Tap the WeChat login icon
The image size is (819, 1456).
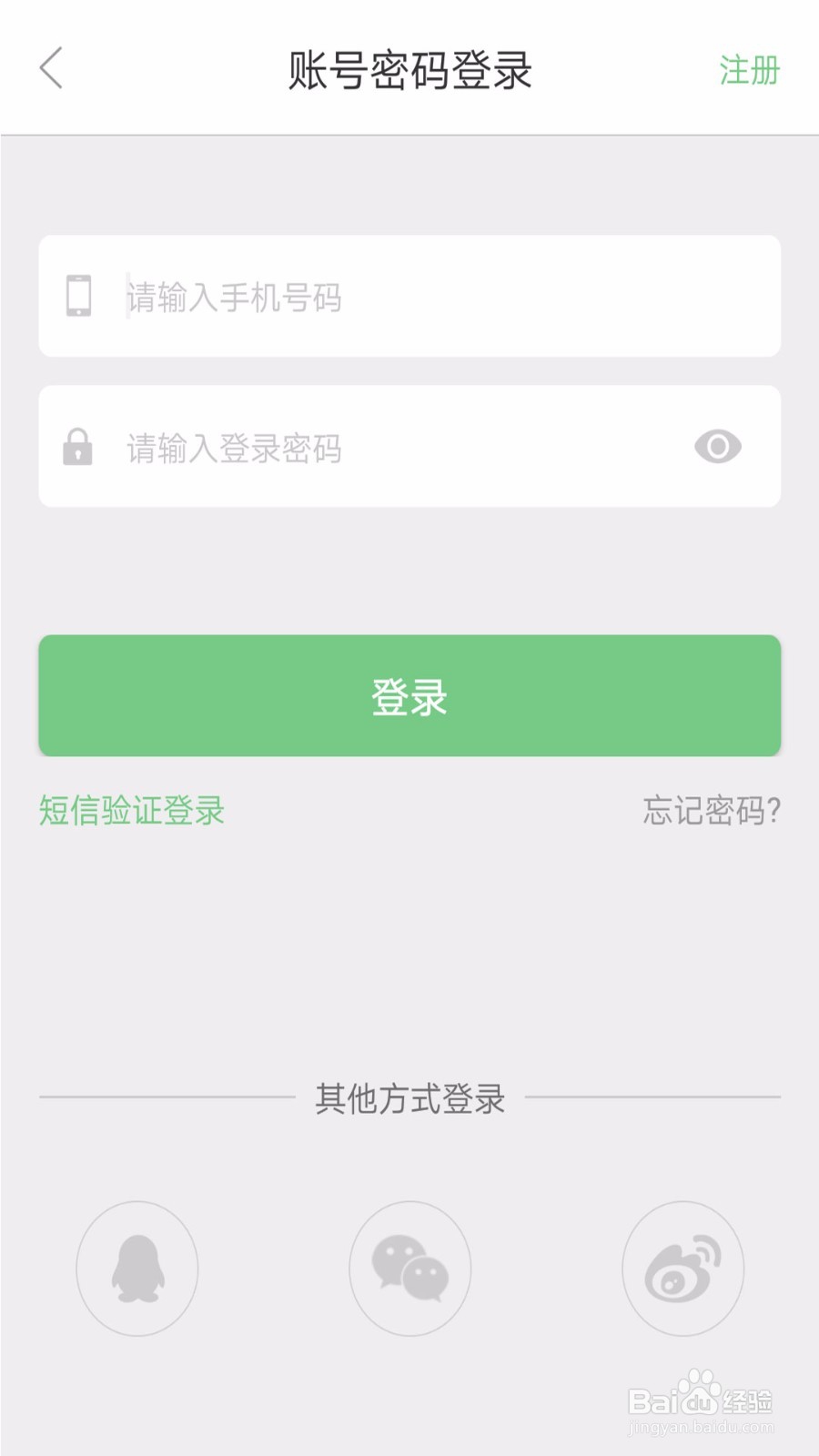pyautogui.click(x=409, y=1268)
